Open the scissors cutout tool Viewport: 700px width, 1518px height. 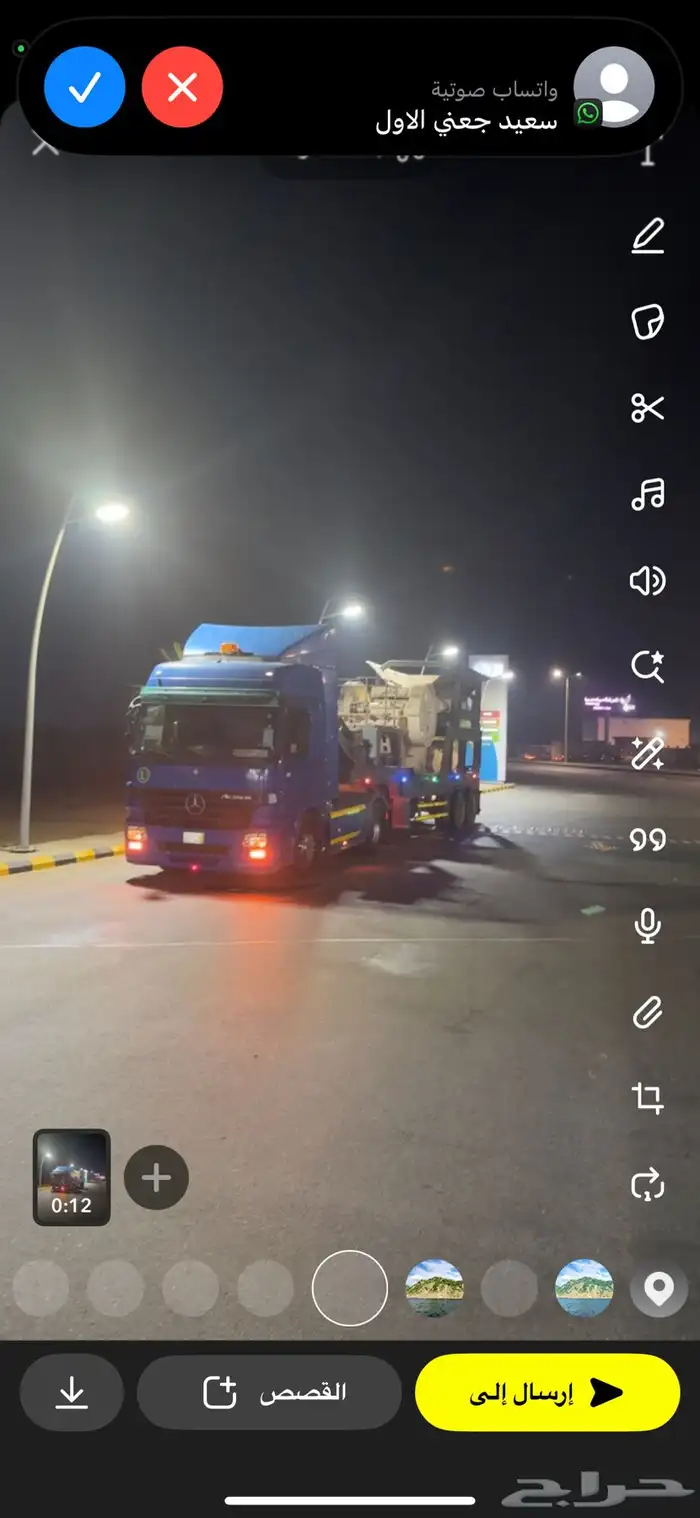(x=648, y=408)
